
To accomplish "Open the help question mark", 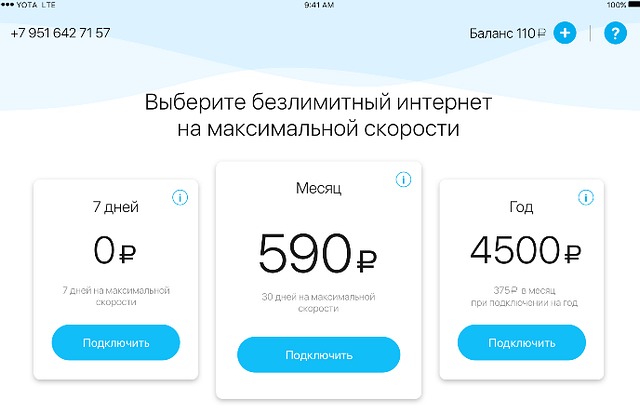I will coord(615,33).
